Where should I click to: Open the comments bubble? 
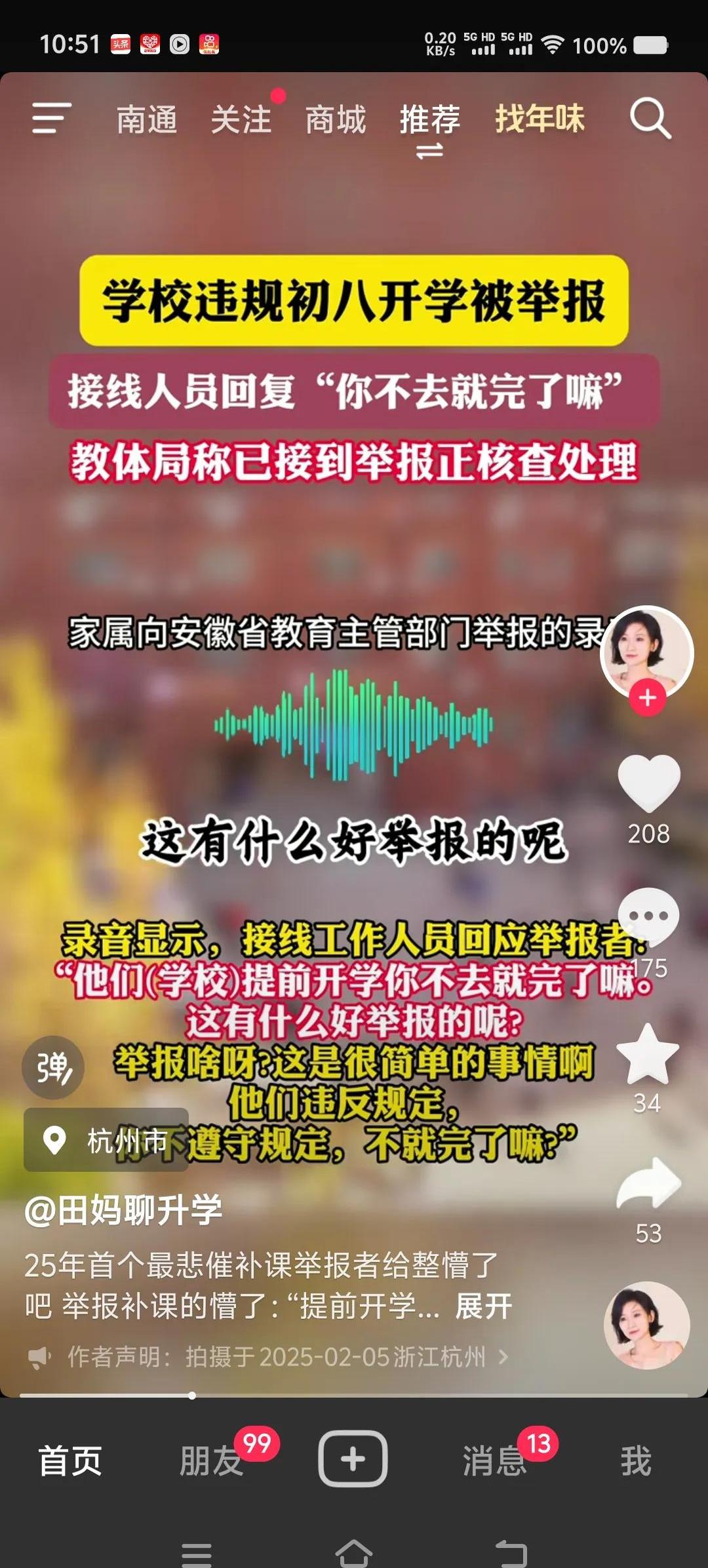pos(649,915)
